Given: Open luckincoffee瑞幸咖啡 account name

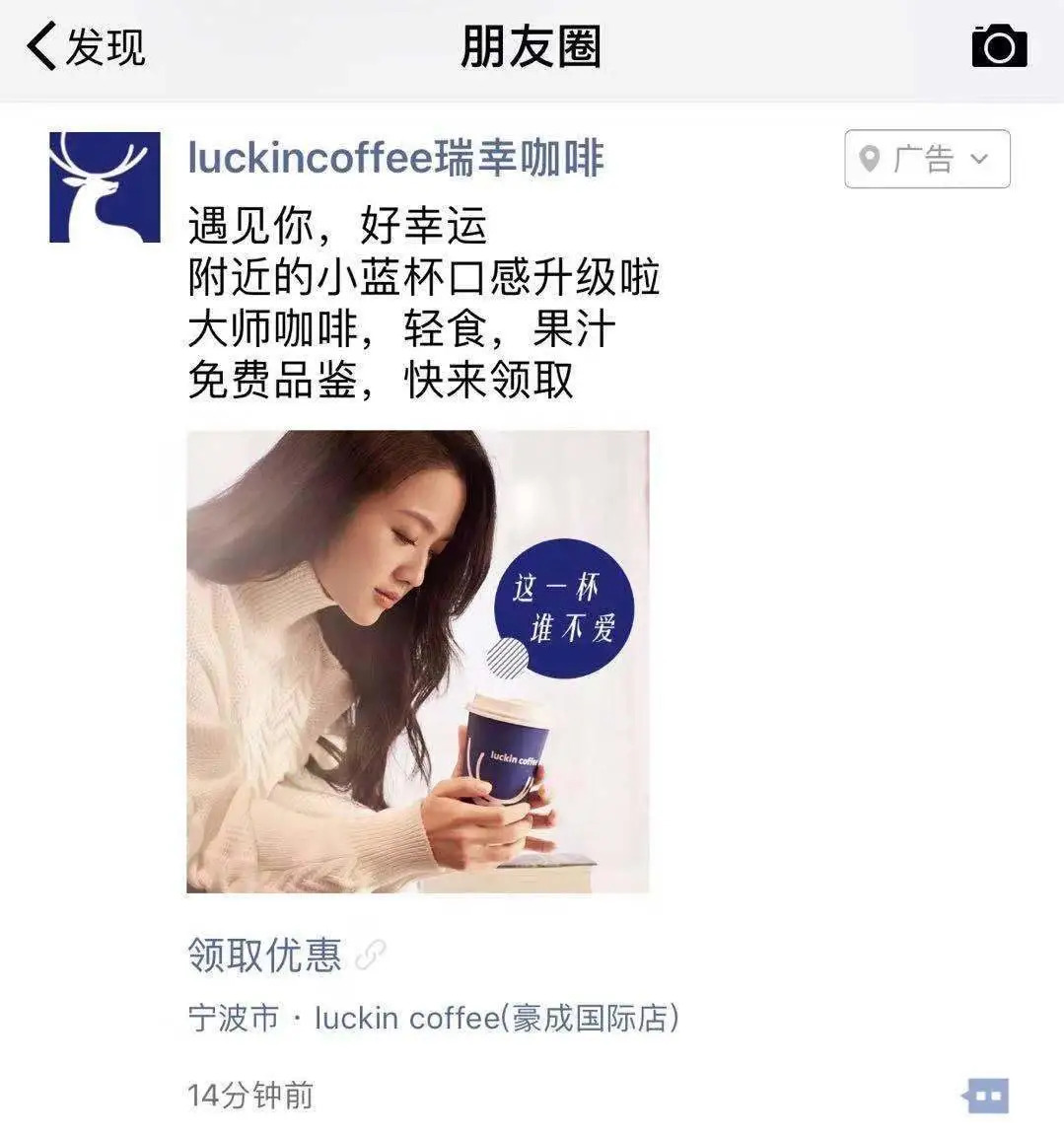Looking at the screenshot, I should (x=395, y=159).
